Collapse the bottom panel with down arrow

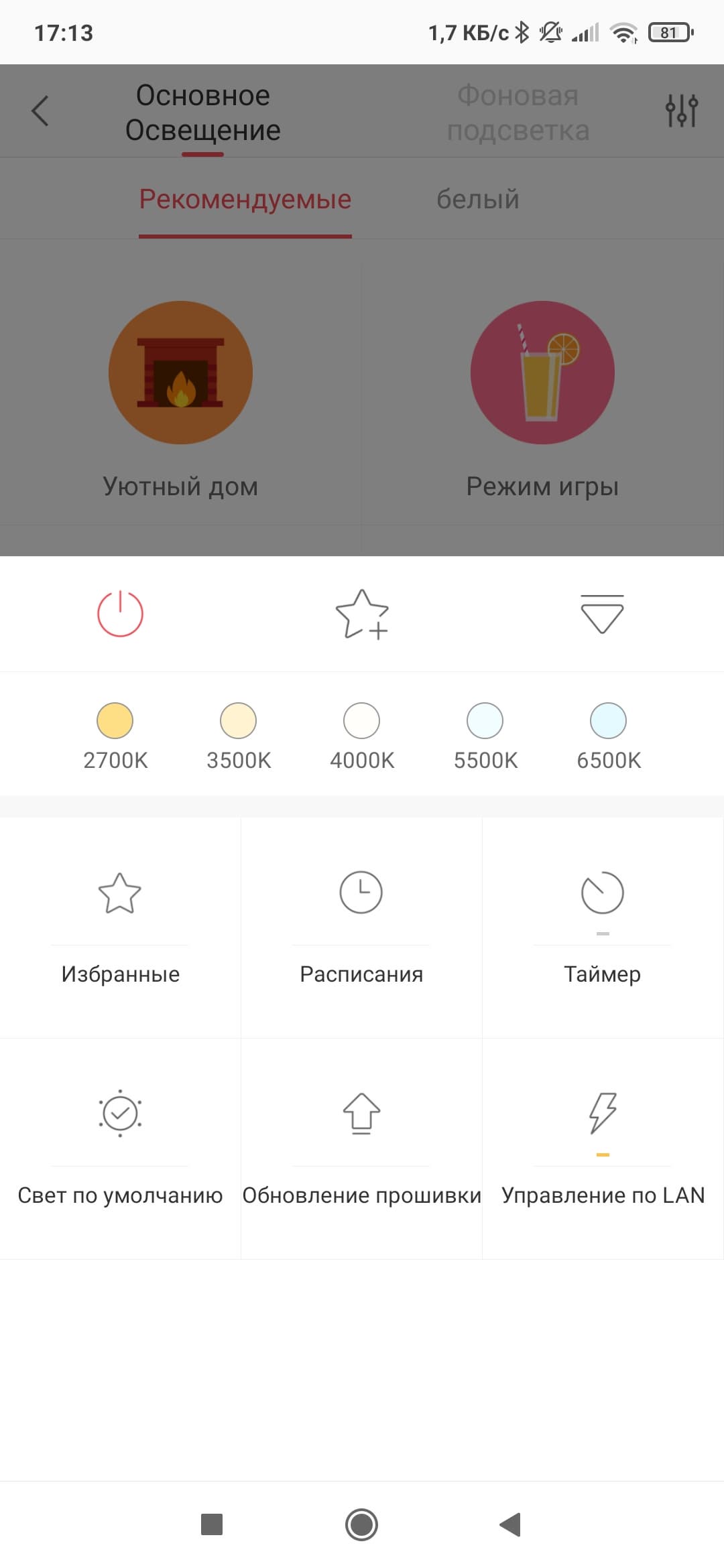(601, 614)
